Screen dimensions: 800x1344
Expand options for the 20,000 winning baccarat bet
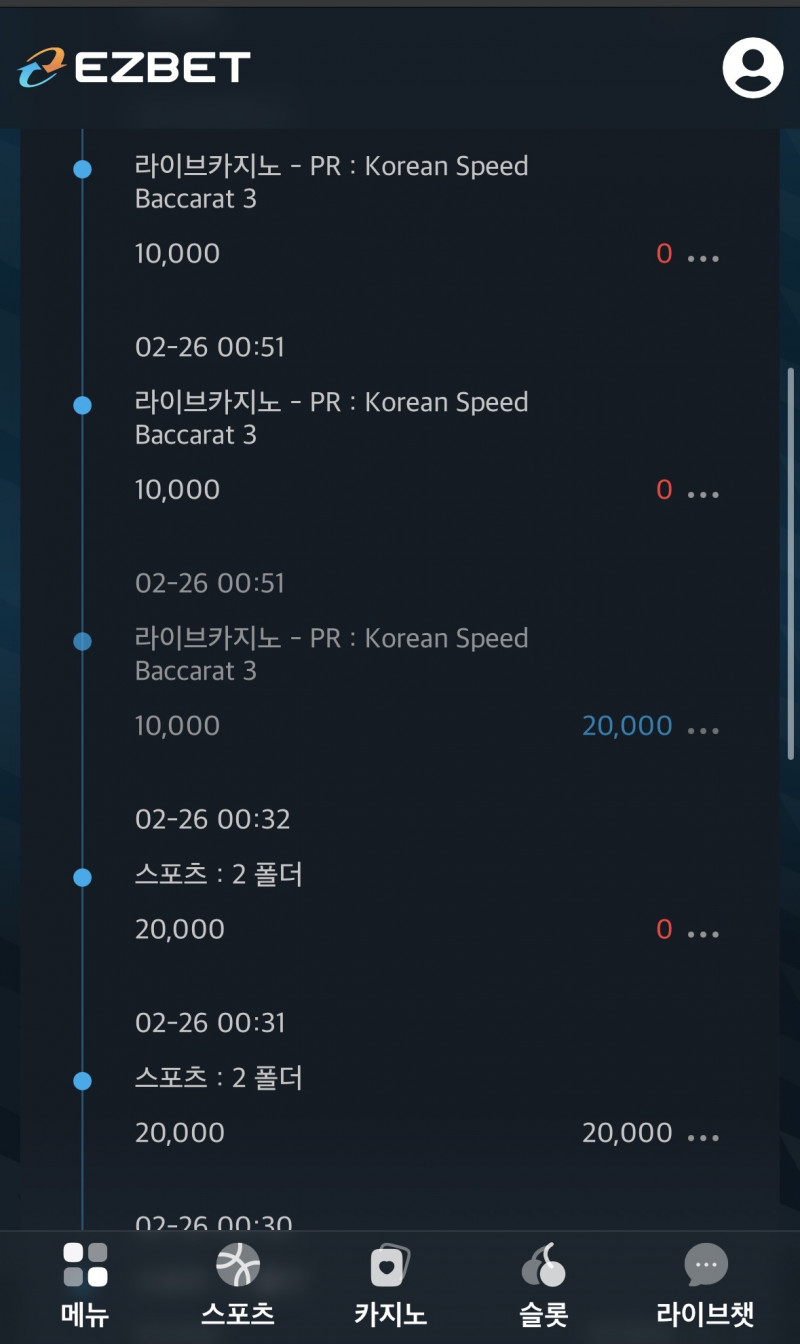704,729
